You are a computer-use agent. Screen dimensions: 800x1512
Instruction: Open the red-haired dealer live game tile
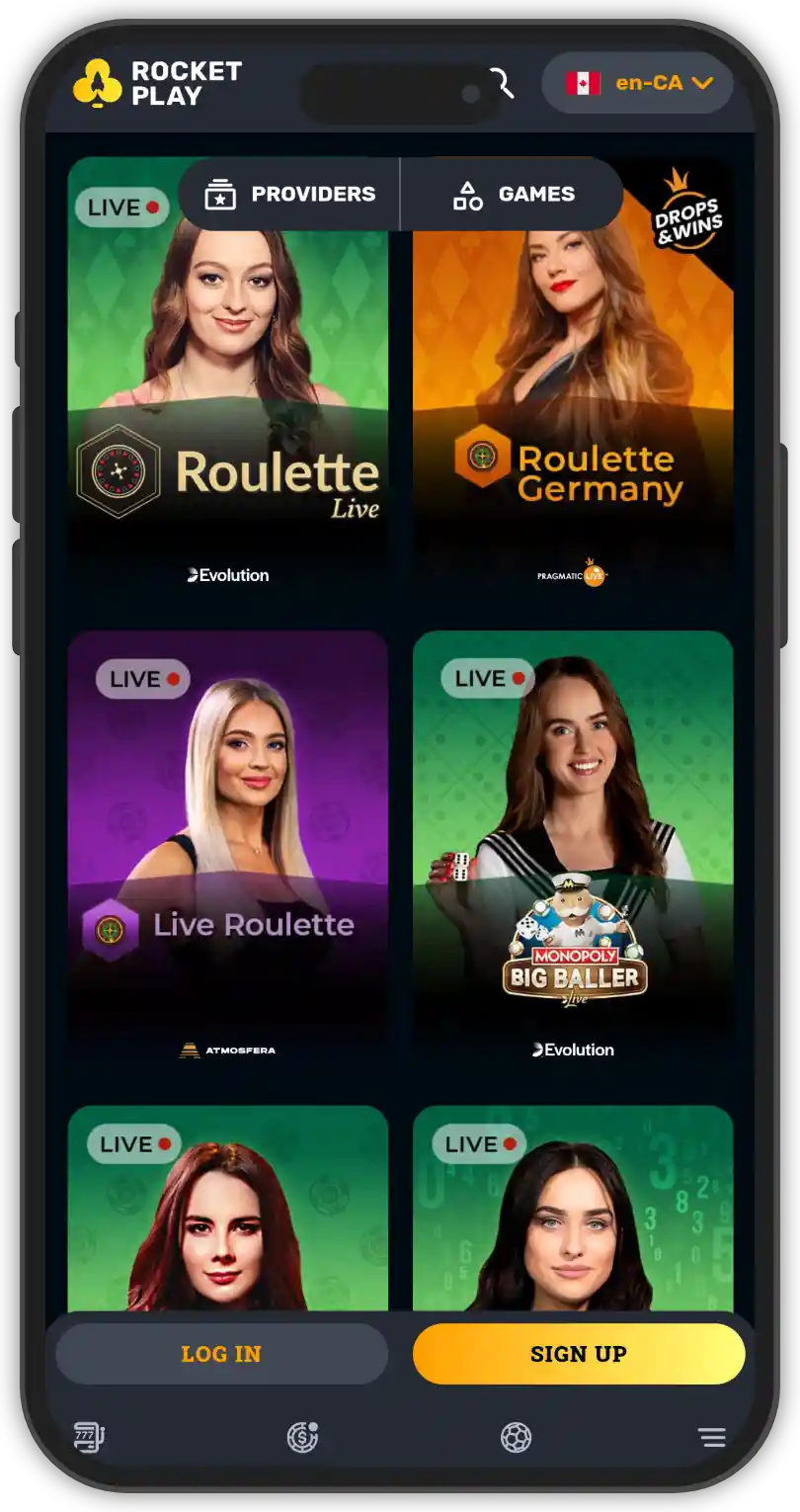pos(227,1216)
